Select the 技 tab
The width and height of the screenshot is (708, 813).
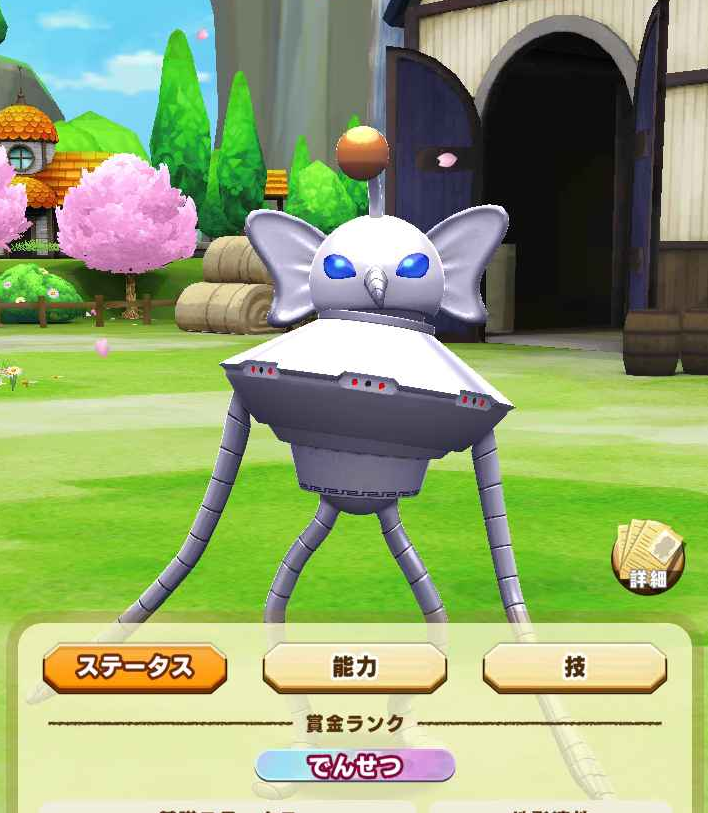tap(574, 667)
